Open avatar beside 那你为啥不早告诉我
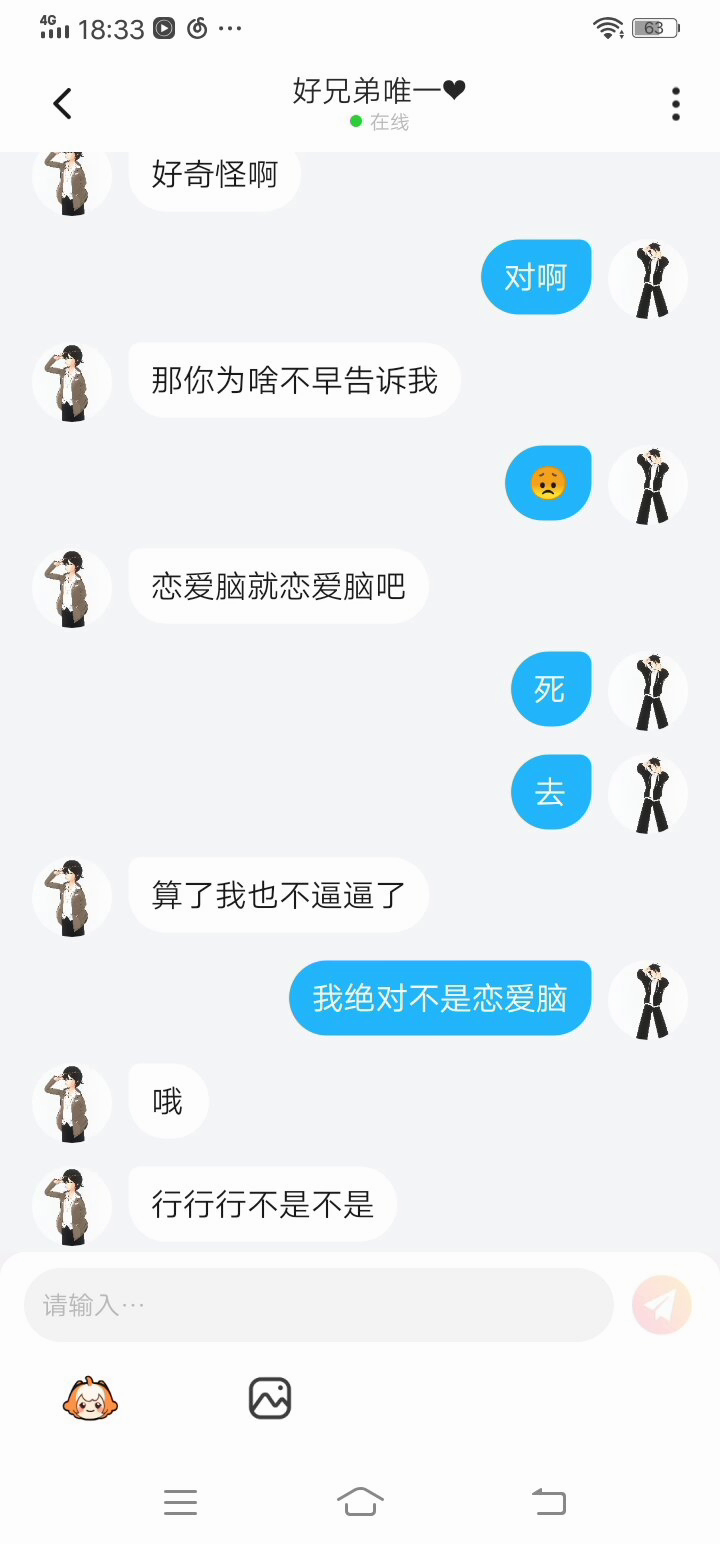This screenshot has width=720, height=1544. (x=72, y=382)
